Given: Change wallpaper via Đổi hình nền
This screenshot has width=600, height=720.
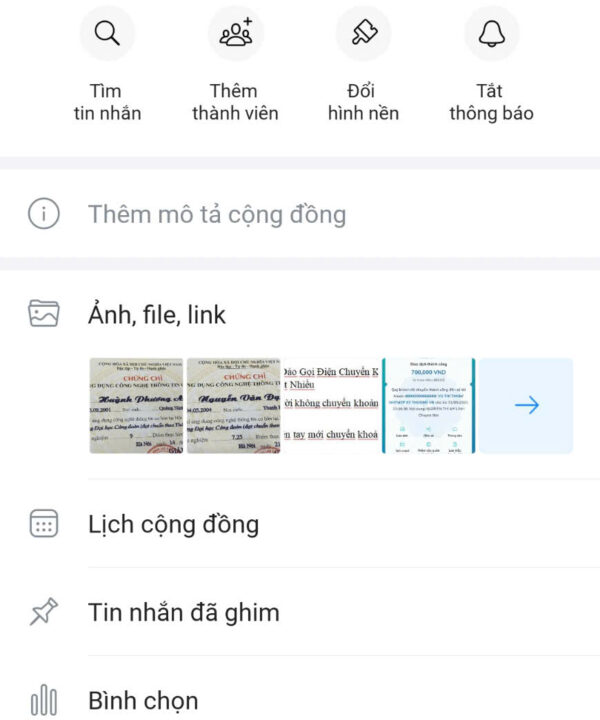Looking at the screenshot, I should tap(363, 35).
